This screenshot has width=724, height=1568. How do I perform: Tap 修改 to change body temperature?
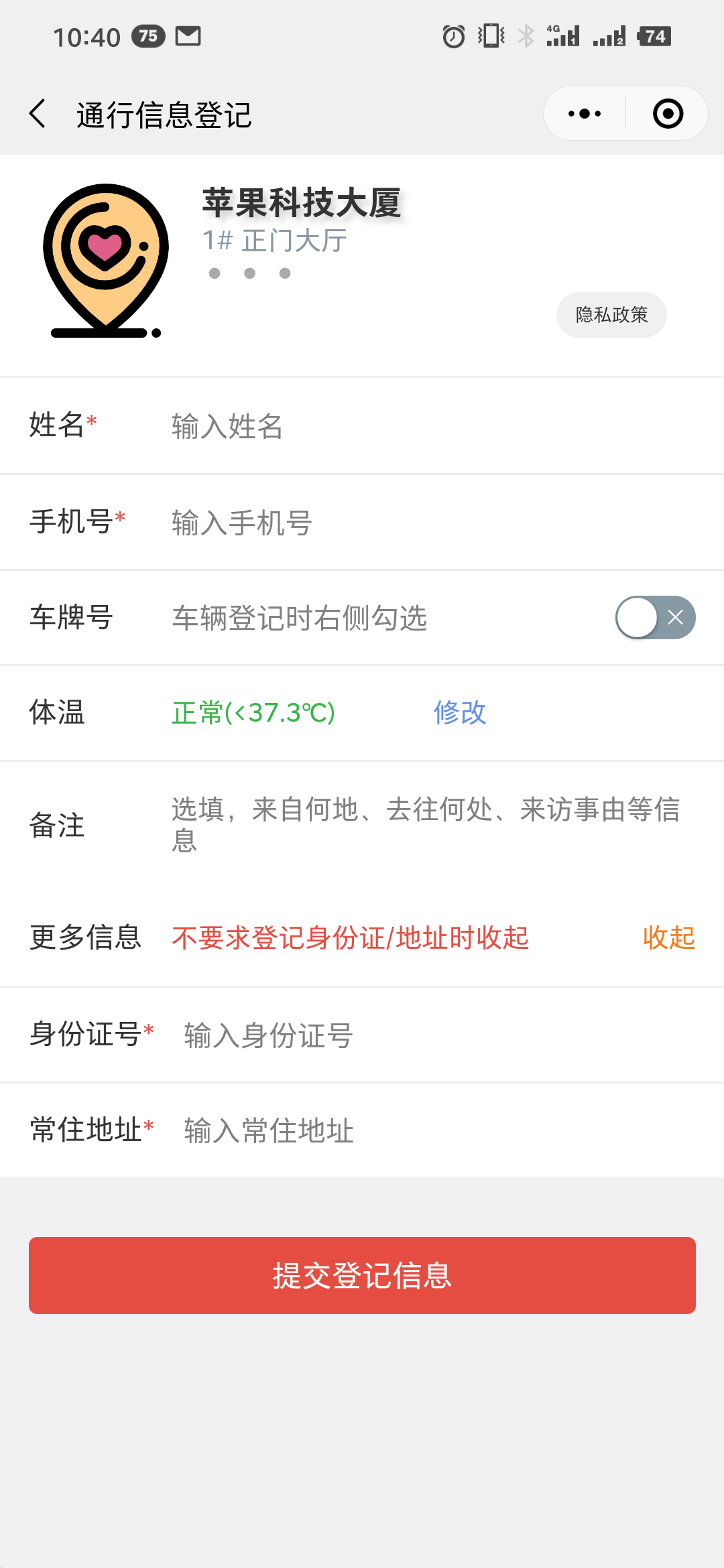click(x=460, y=712)
